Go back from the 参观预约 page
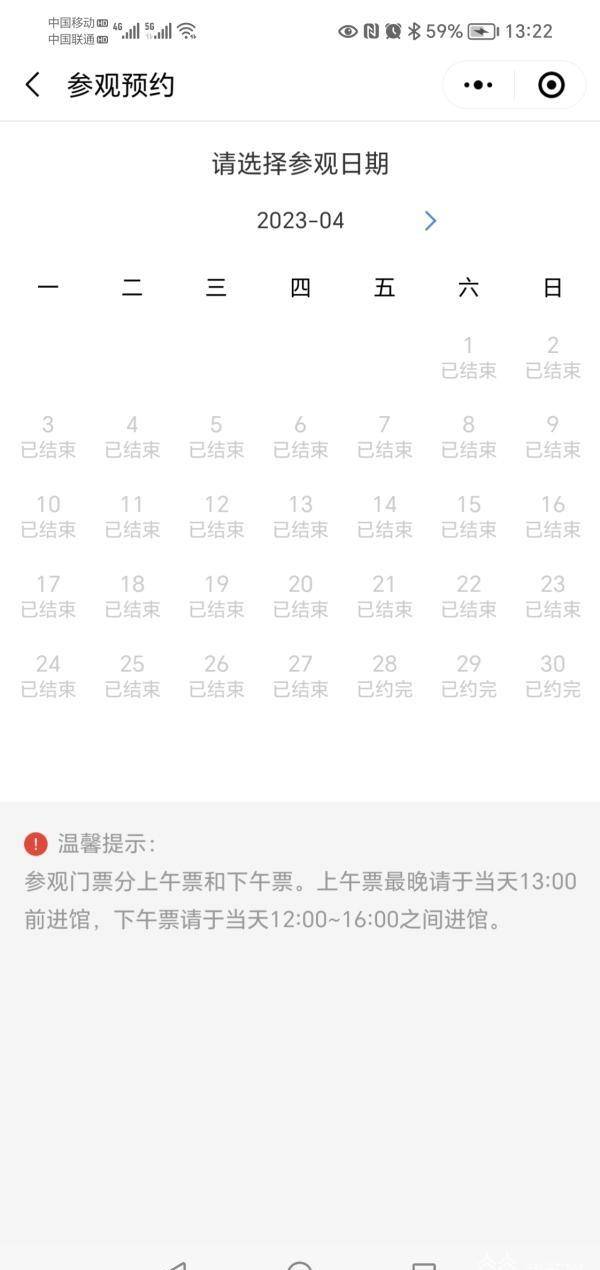The width and height of the screenshot is (600, 1270). tap(33, 85)
